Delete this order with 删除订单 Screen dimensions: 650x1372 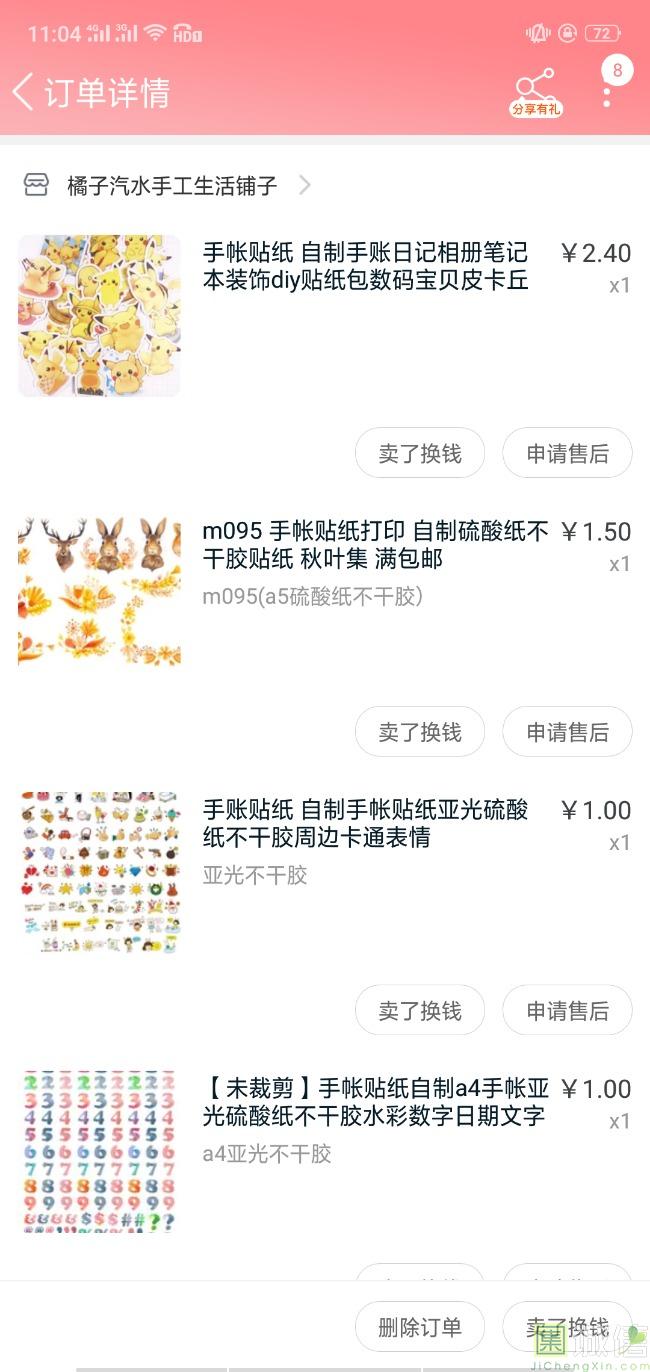coord(420,1327)
